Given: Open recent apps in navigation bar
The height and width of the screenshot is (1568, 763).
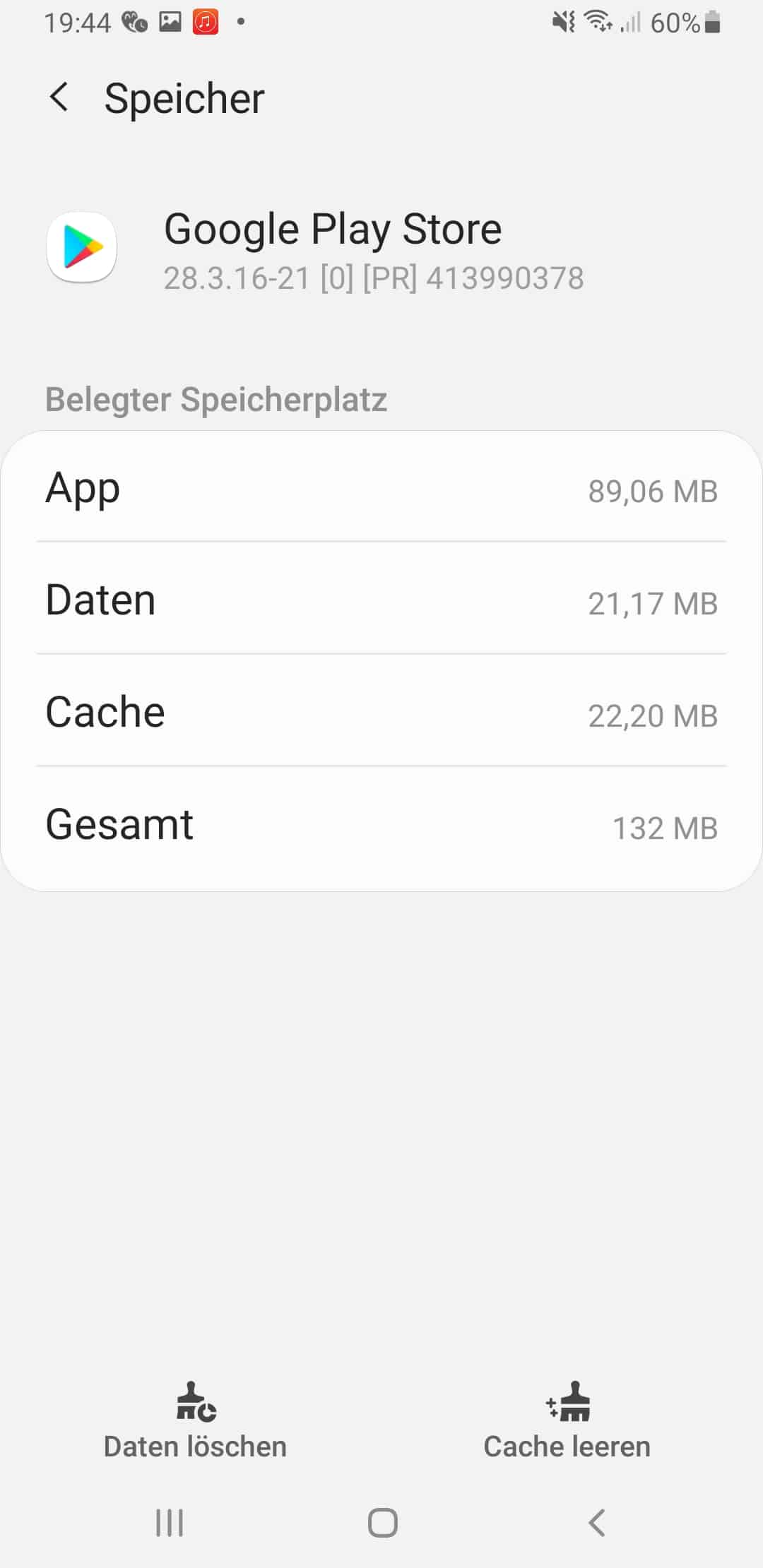Looking at the screenshot, I should tap(170, 1523).
